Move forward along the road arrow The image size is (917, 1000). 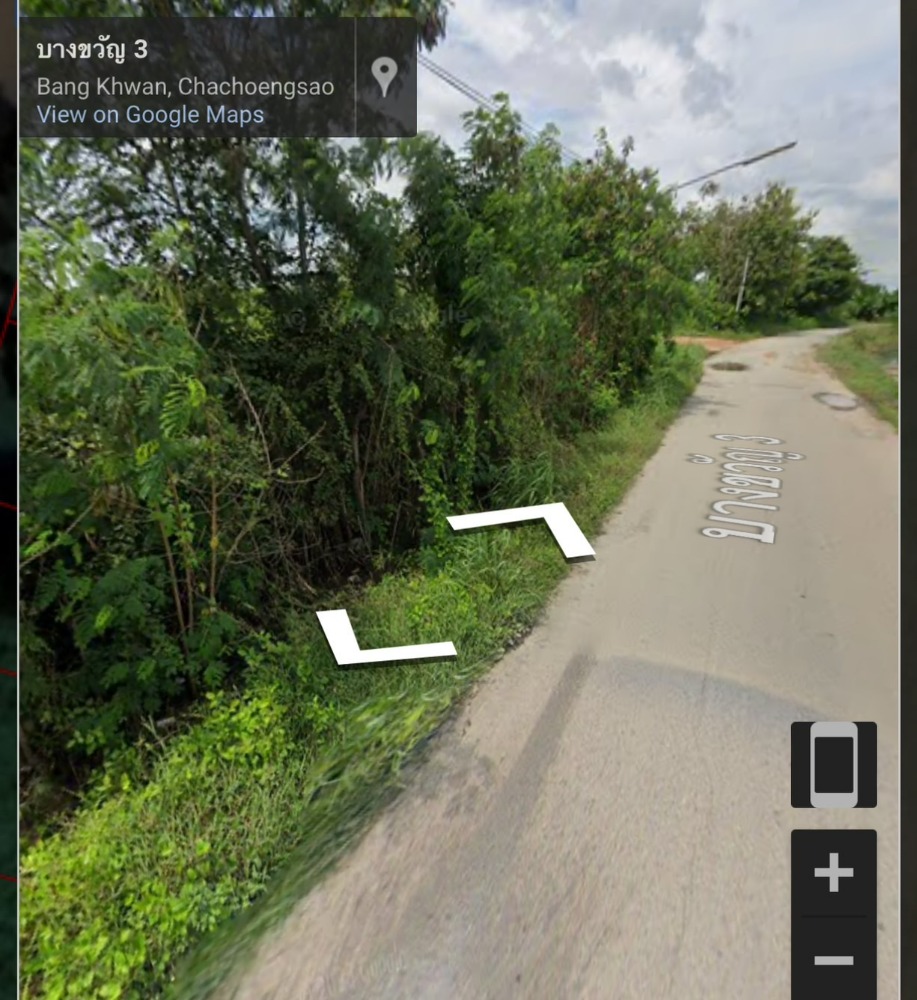540,527
